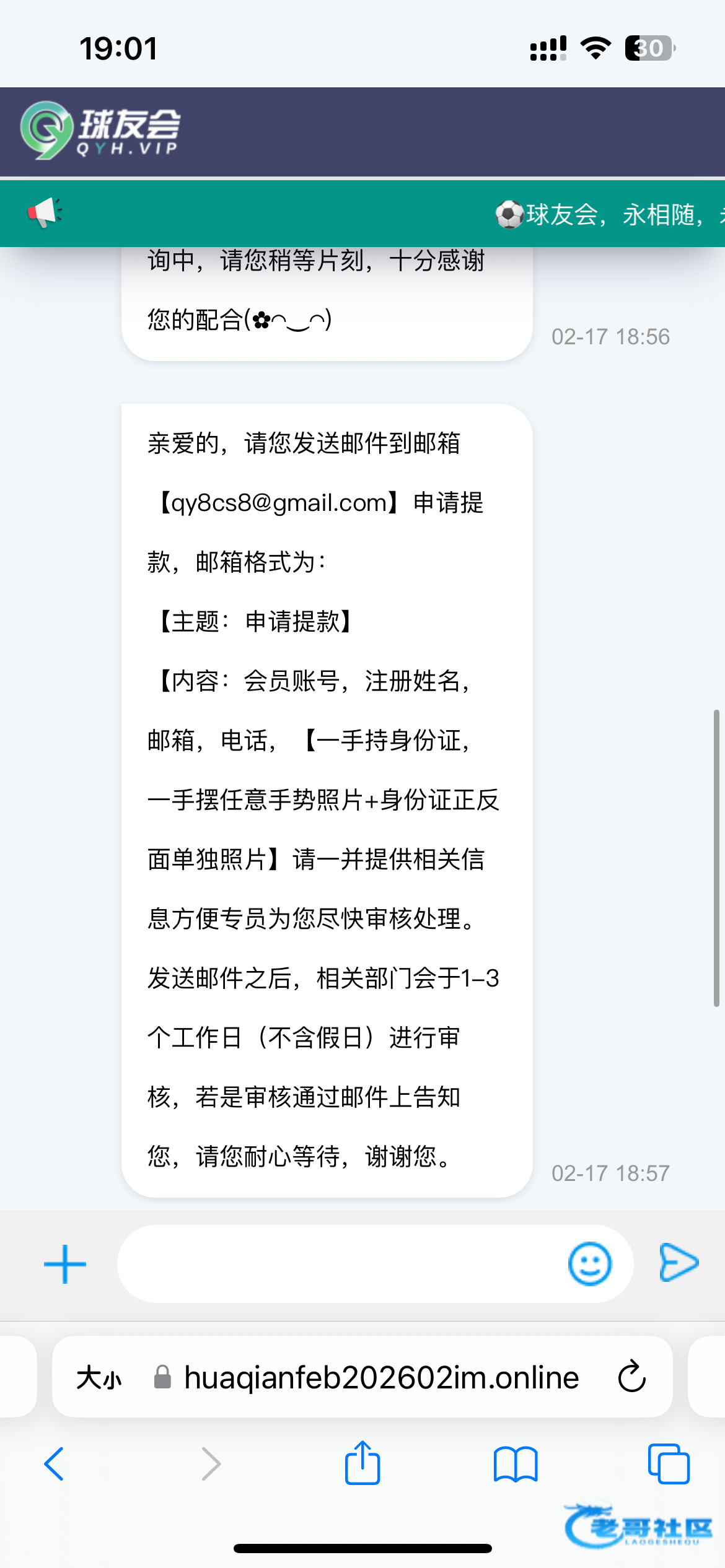Open the page size settings
The width and height of the screenshot is (725, 1568).
click(x=99, y=1378)
